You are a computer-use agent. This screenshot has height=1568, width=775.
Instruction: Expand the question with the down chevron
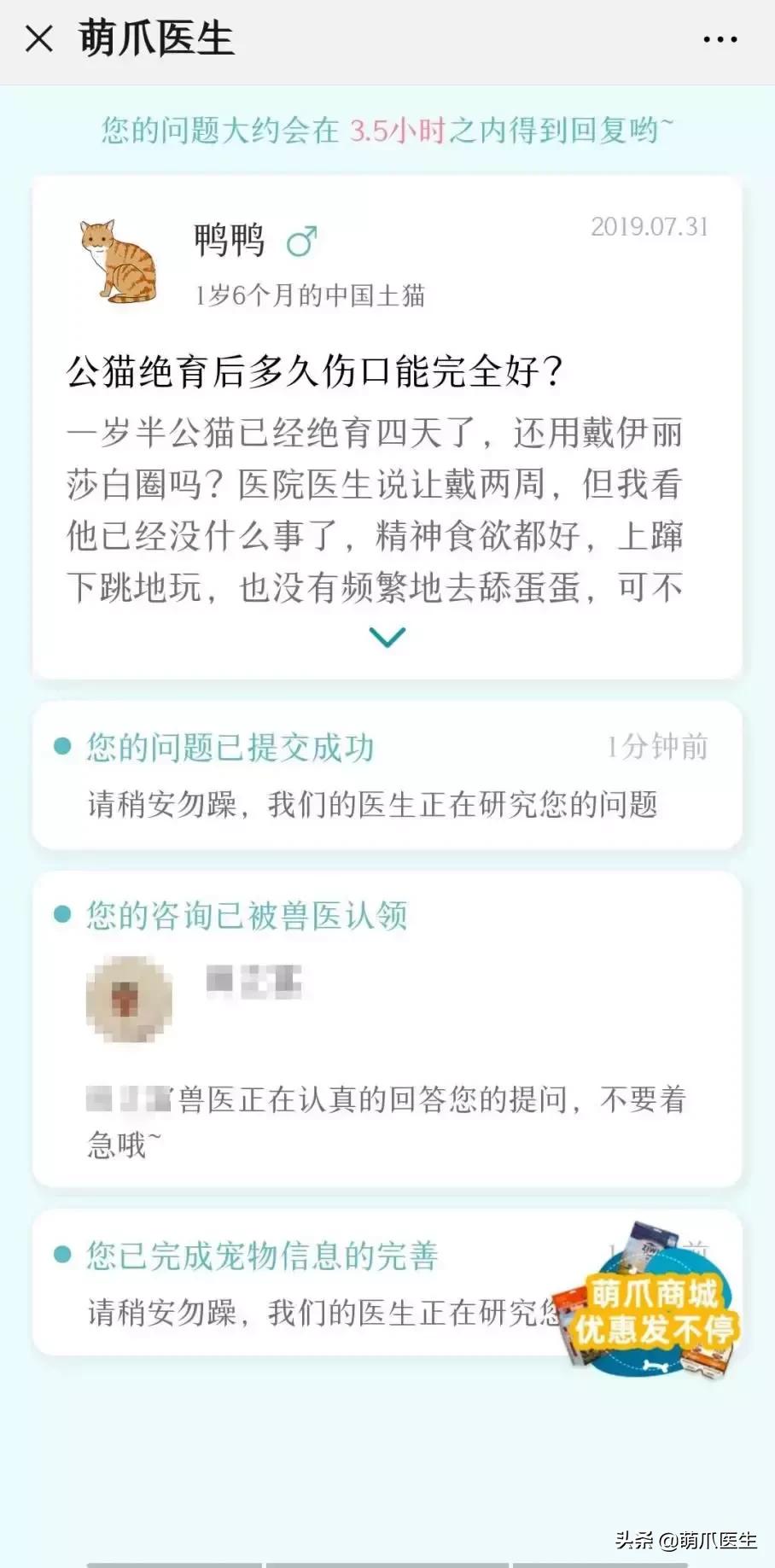pos(387,635)
